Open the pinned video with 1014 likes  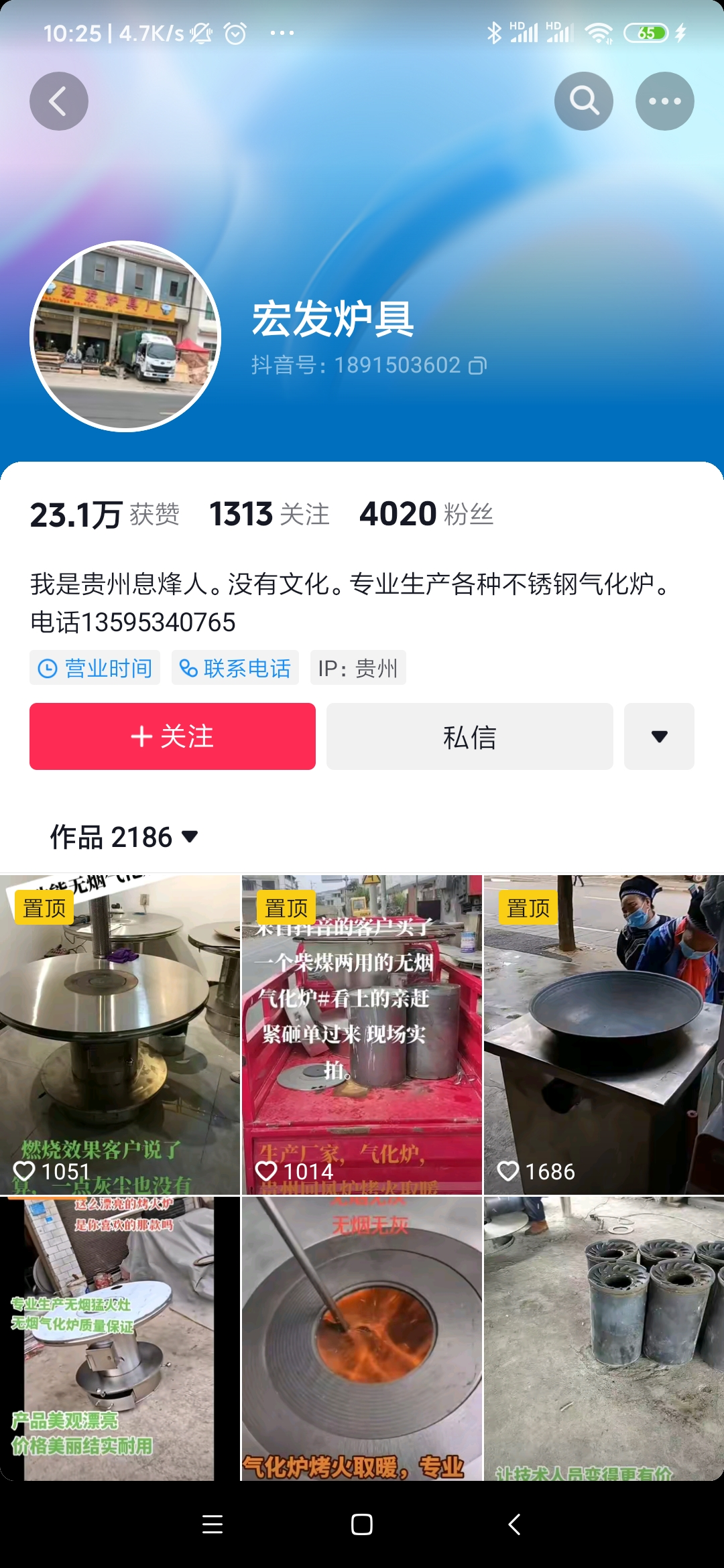(x=362, y=1034)
